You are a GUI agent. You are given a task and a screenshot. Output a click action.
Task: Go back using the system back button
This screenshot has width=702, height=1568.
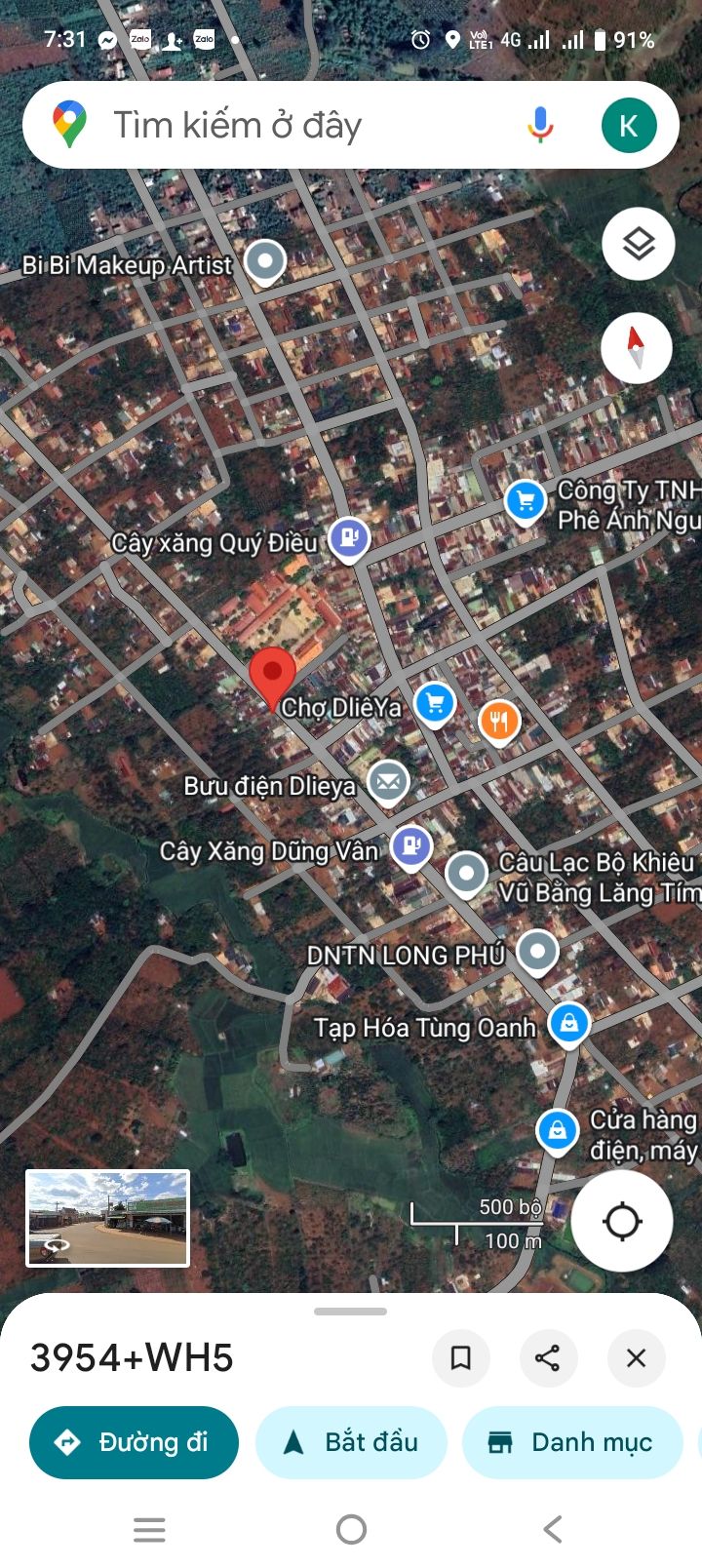pos(553,1529)
